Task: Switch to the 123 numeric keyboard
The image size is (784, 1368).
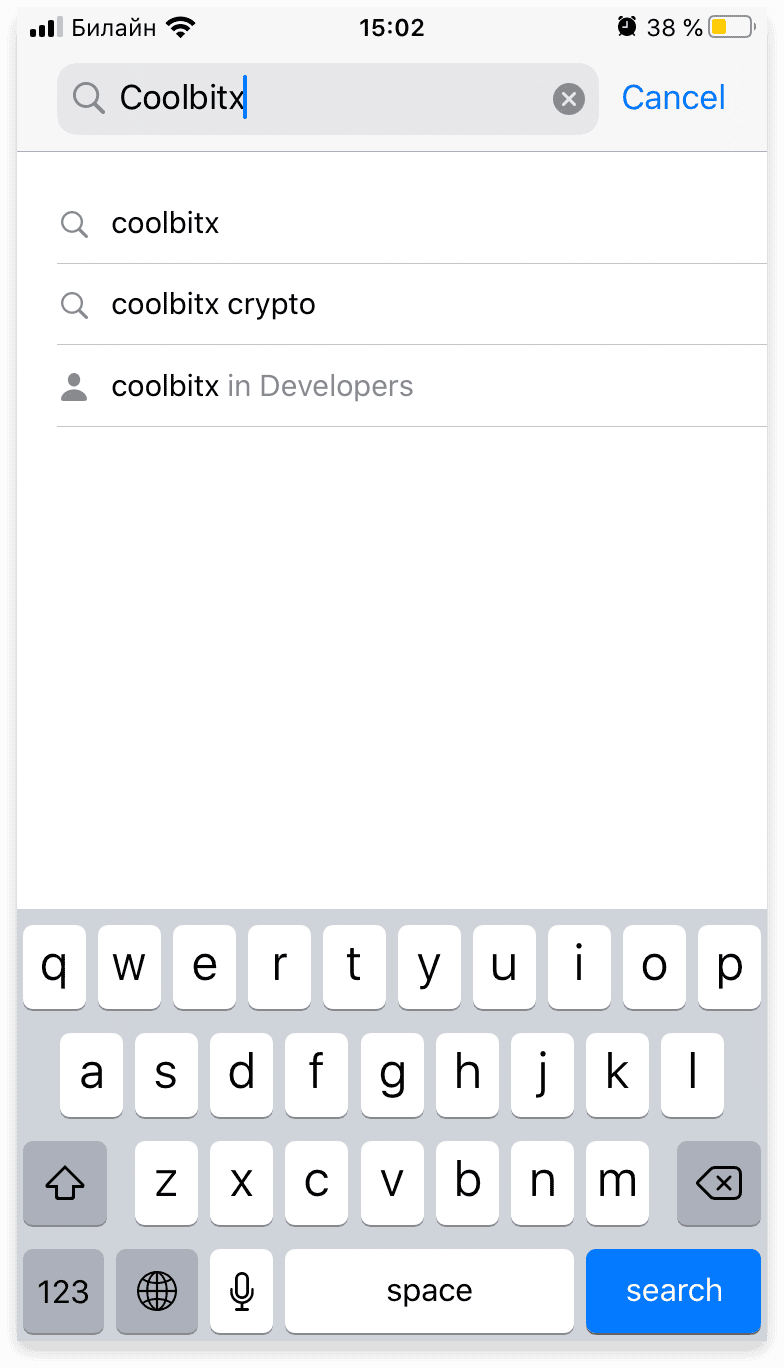Action: (64, 1290)
